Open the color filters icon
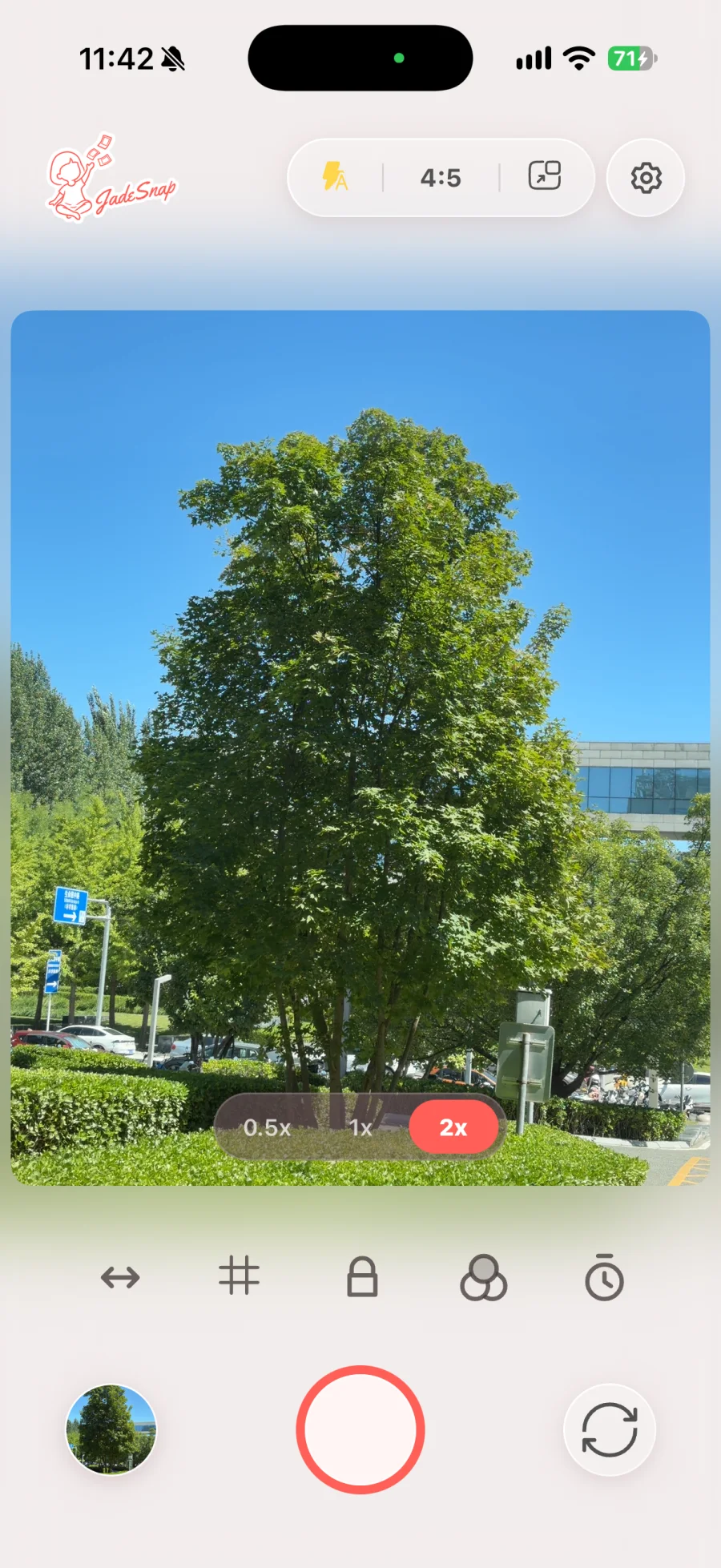 (x=483, y=1277)
